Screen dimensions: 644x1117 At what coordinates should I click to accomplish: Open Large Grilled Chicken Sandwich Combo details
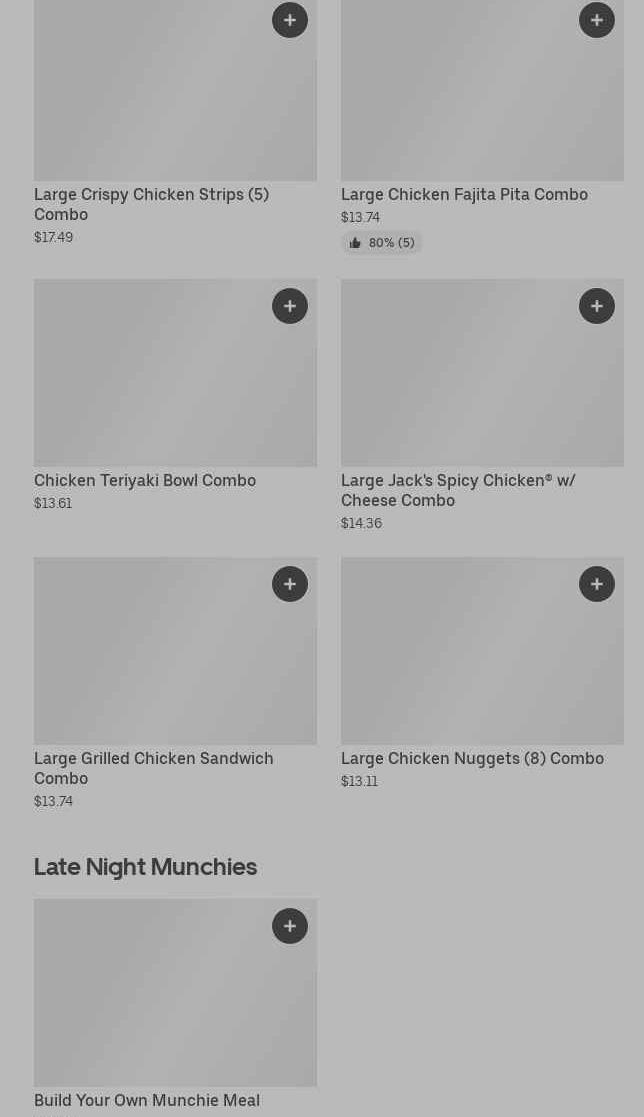(153, 768)
